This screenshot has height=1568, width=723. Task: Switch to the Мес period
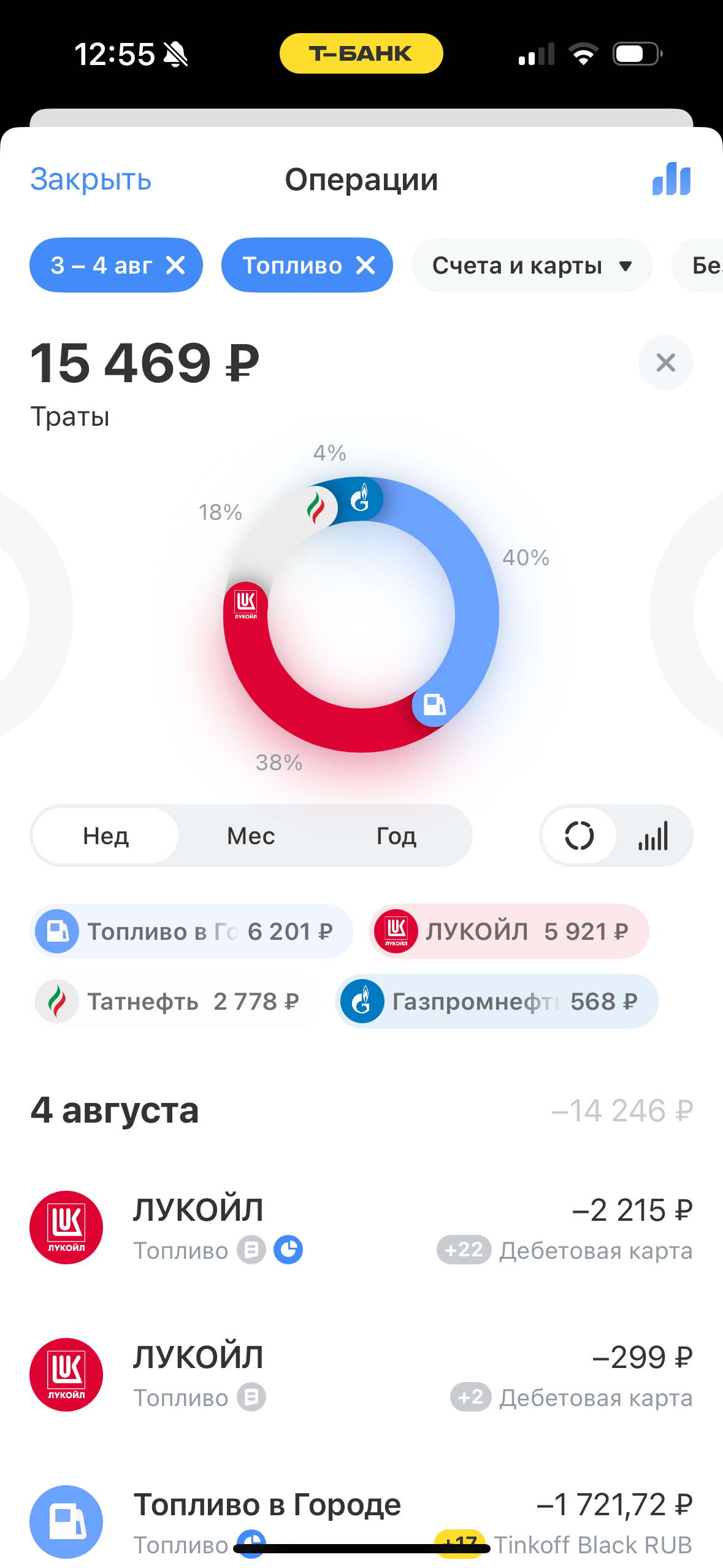(x=251, y=836)
